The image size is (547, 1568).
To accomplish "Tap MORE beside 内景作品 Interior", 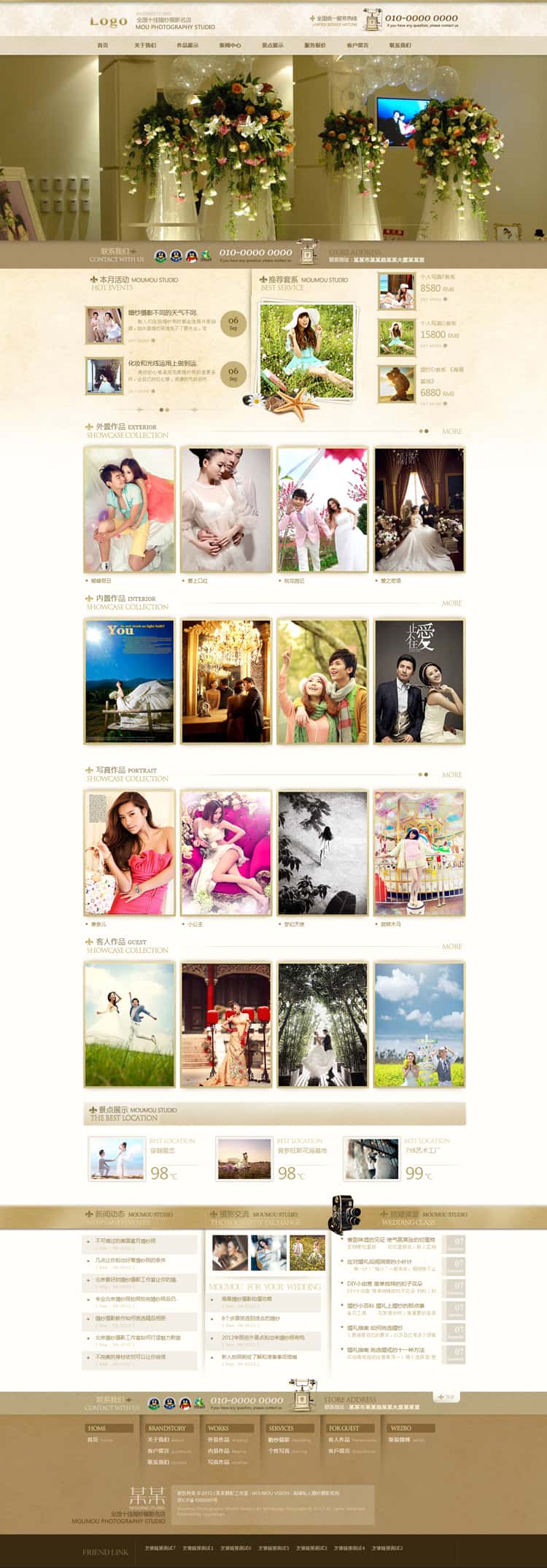I will click(x=451, y=604).
